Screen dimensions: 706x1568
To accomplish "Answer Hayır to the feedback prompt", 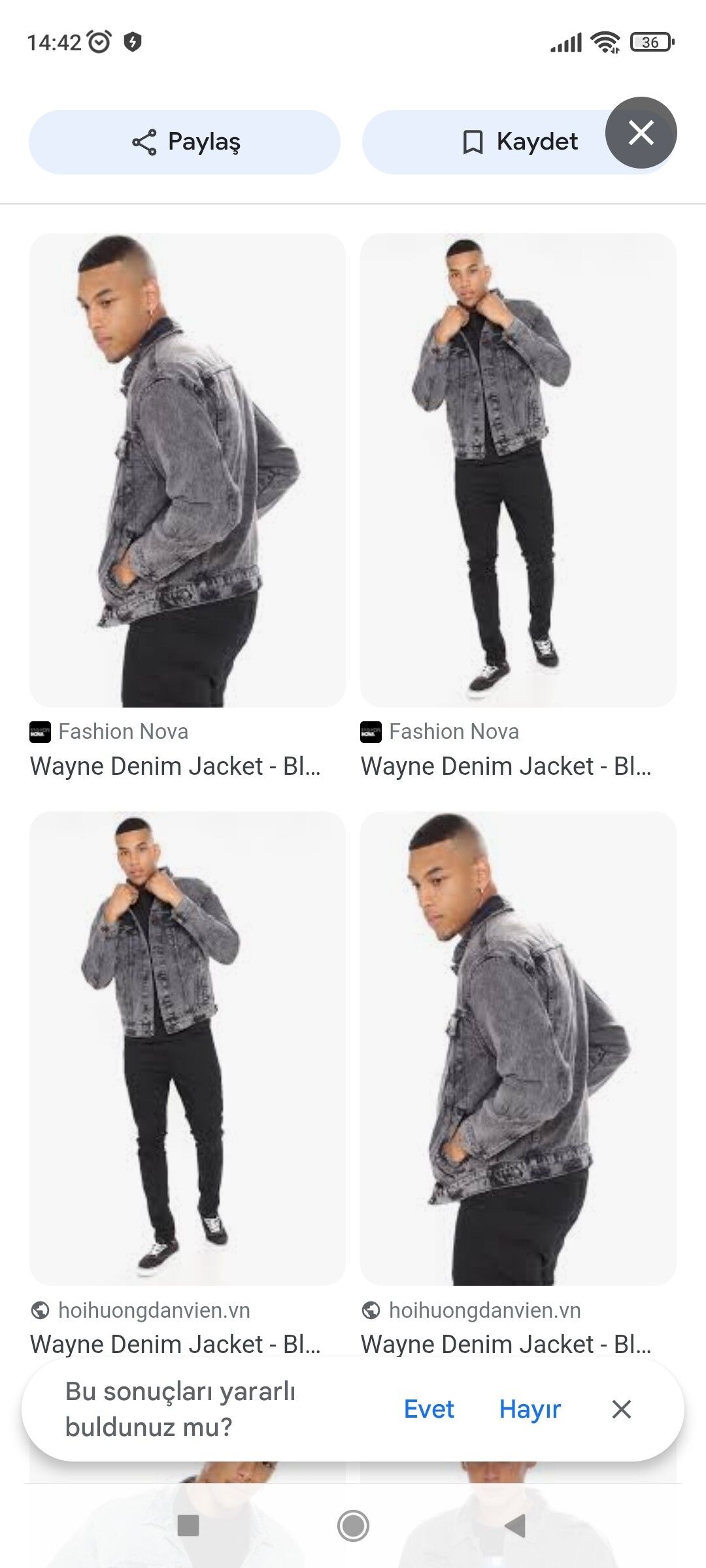I will pyautogui.click(x=529, y=1409).
